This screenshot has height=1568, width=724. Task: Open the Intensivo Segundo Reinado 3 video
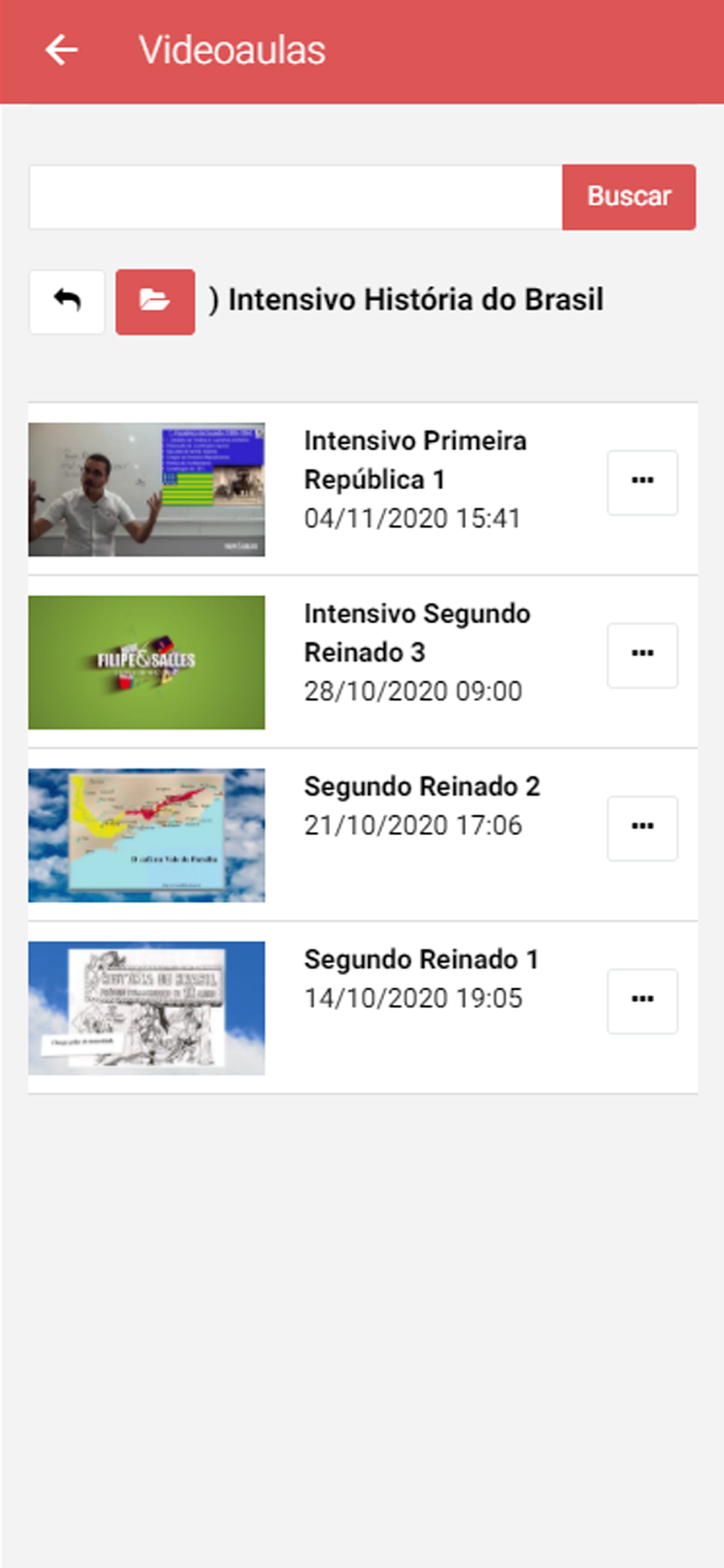pos(147,662)
